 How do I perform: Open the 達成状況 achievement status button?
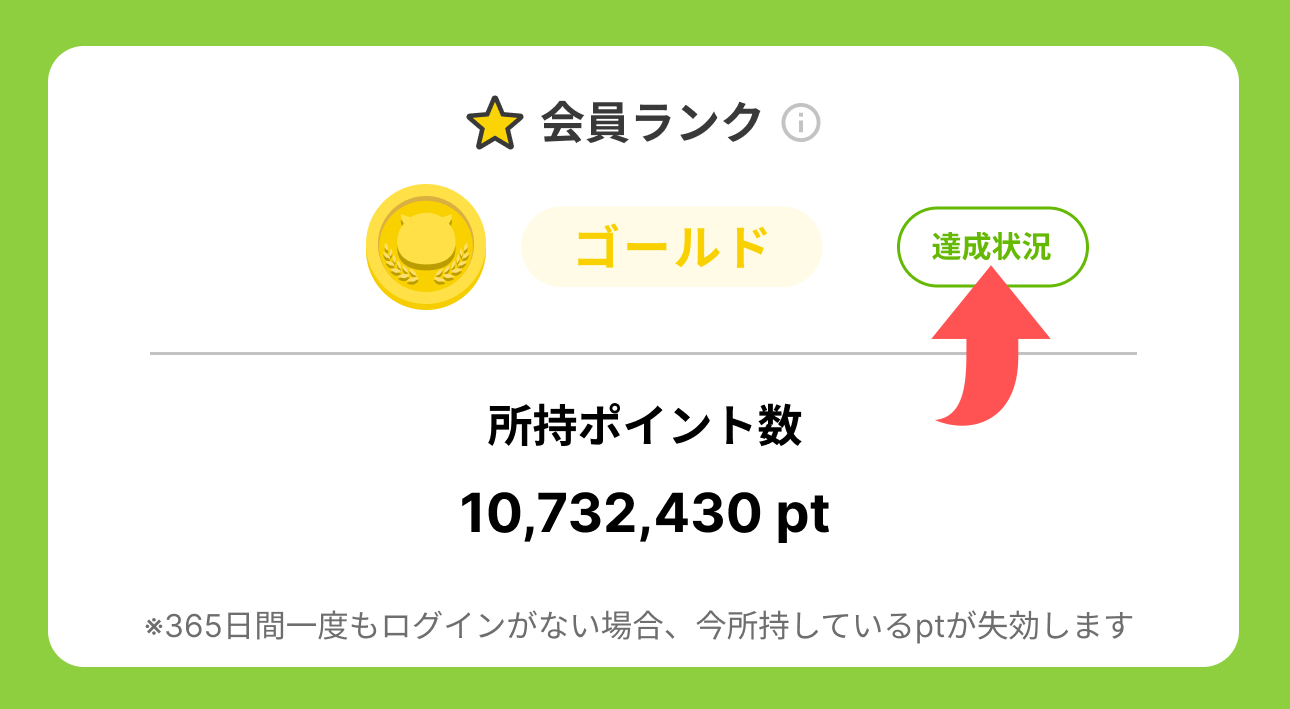[x=992, y=247]
